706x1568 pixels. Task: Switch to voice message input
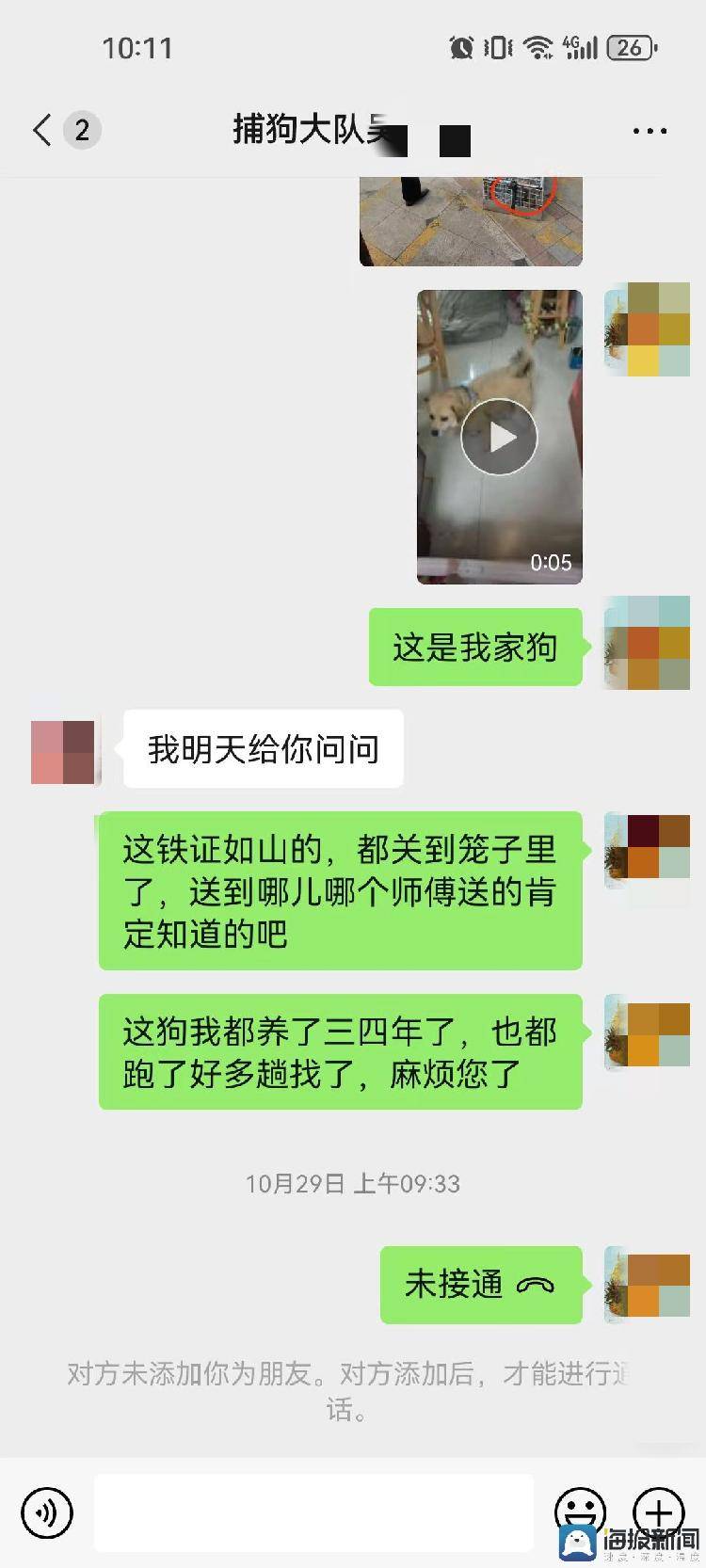point(46,1512)
